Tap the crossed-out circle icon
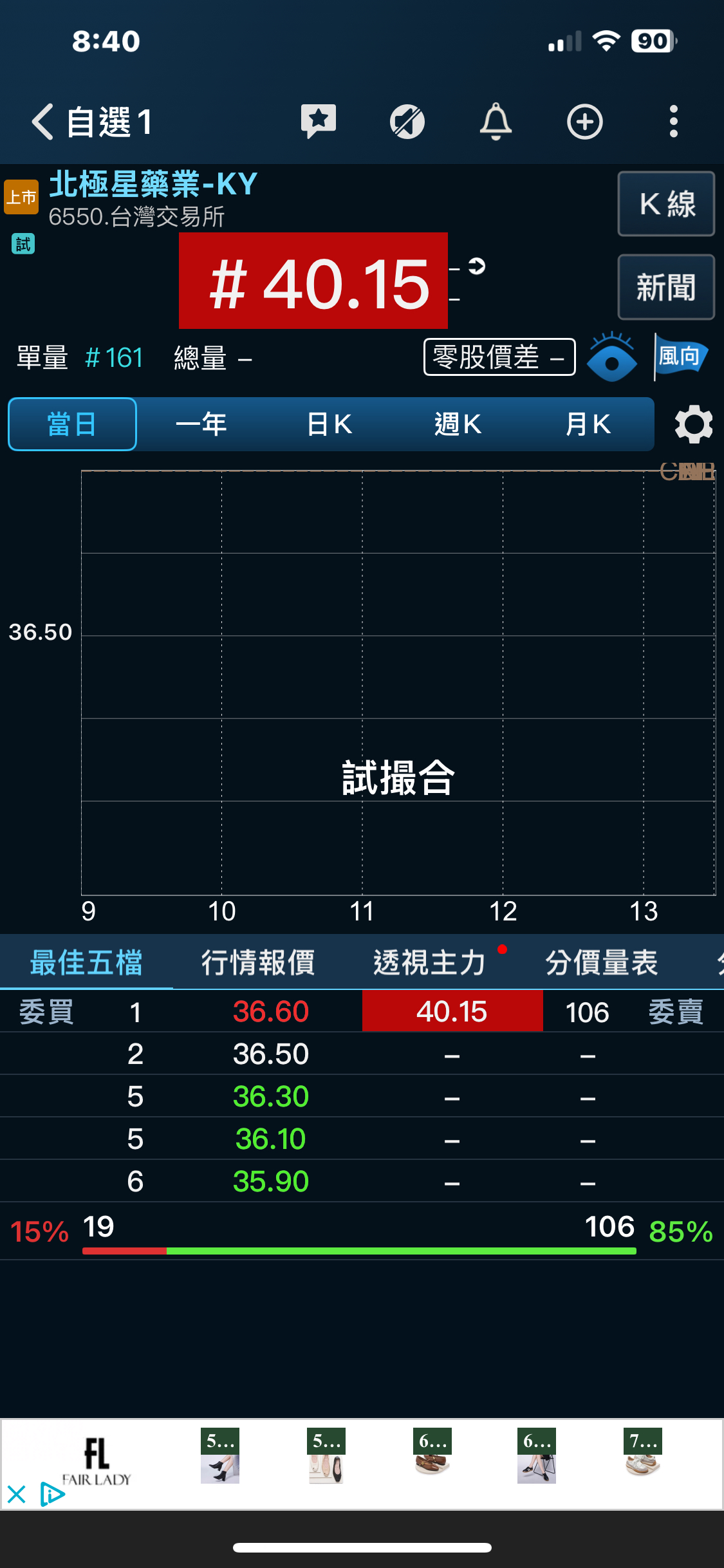This screenshot has width=724, height=1568. coord(407,122)
